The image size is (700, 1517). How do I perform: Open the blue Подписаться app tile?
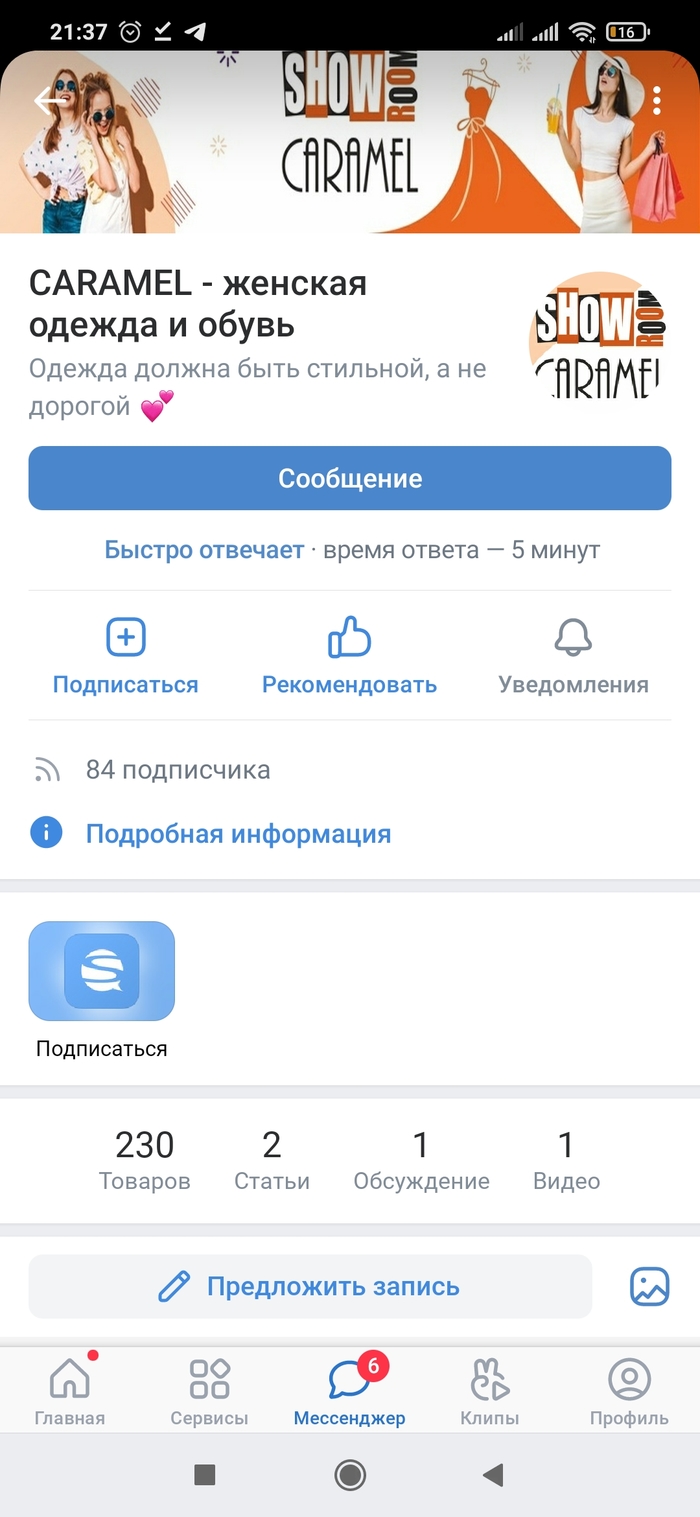102,971
